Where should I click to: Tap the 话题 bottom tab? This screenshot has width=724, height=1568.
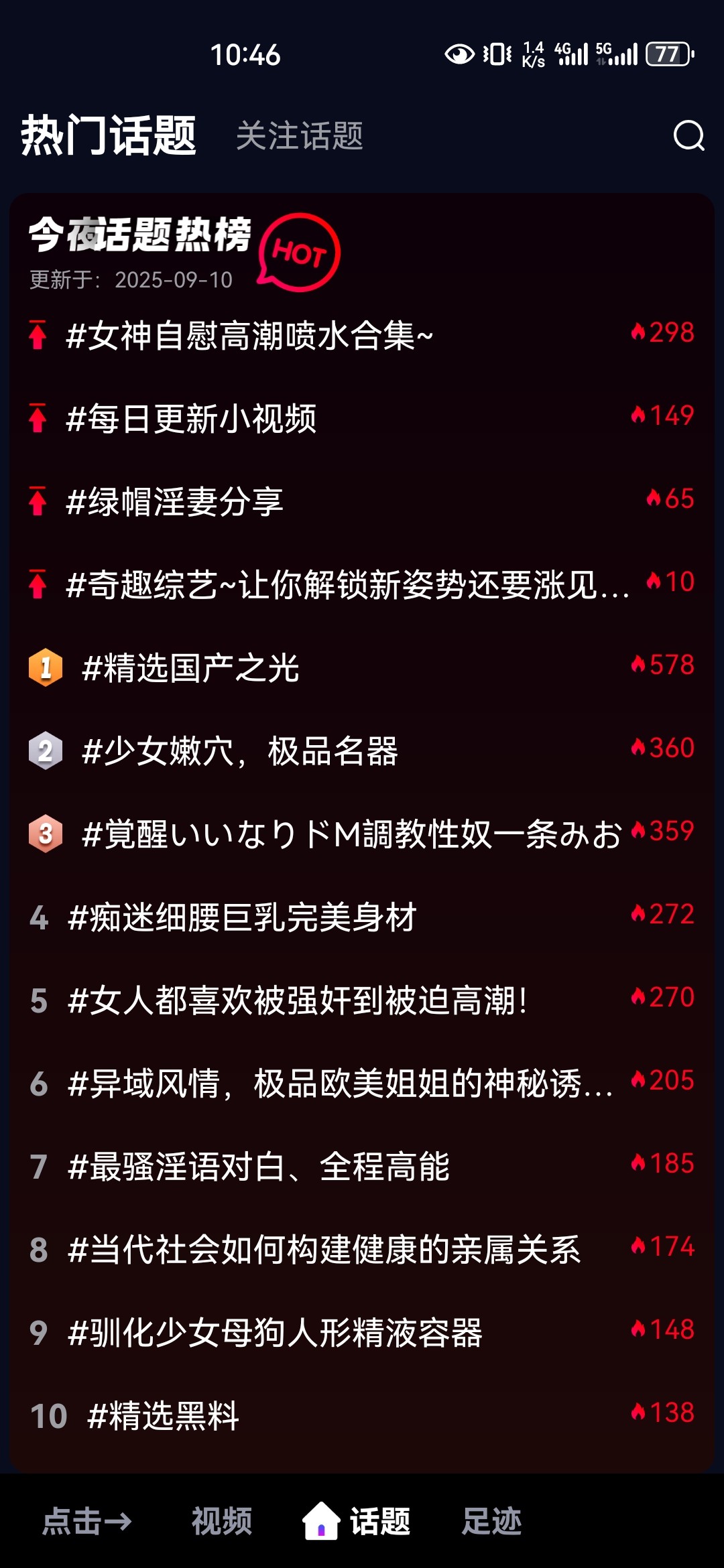[x=356, y=1521]
